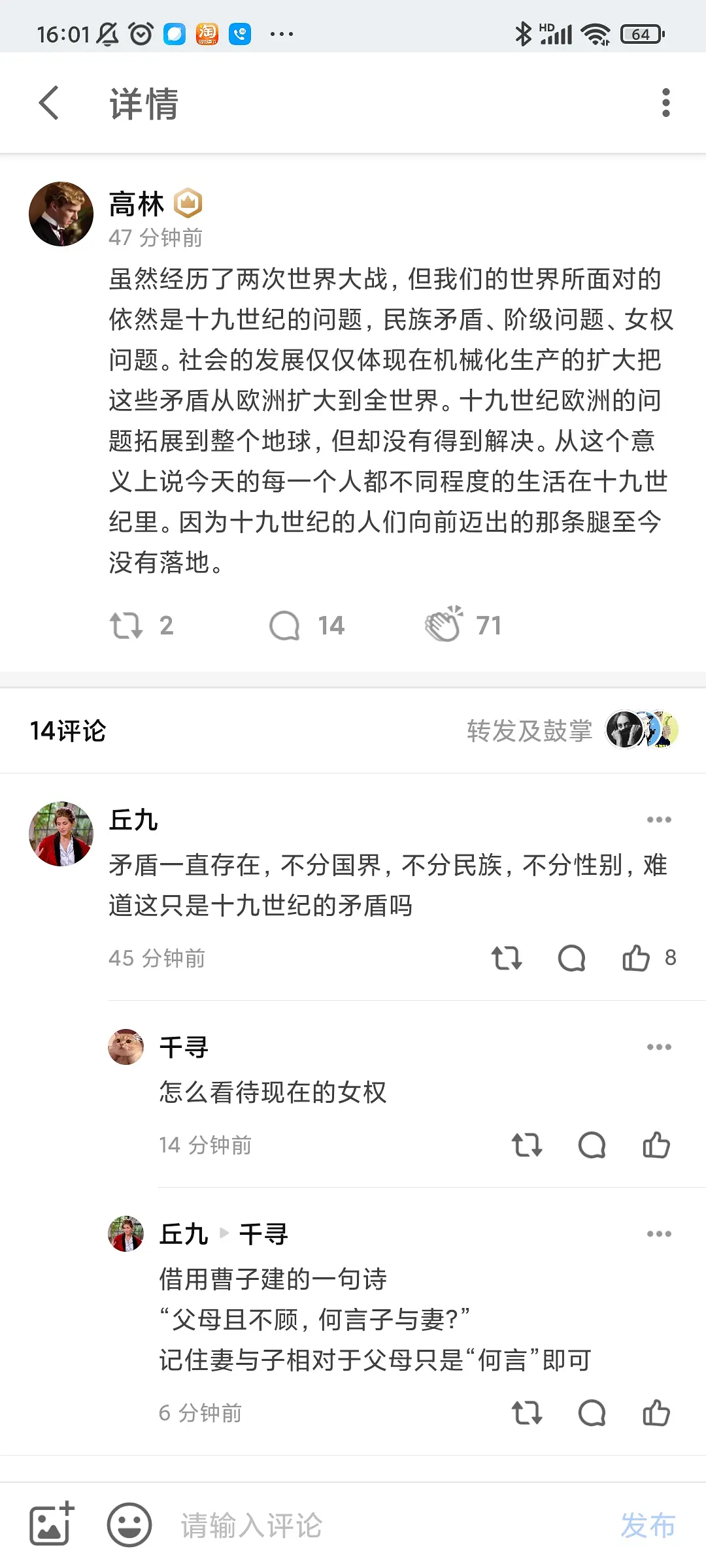Add an image to the comment

point(52,1525)
